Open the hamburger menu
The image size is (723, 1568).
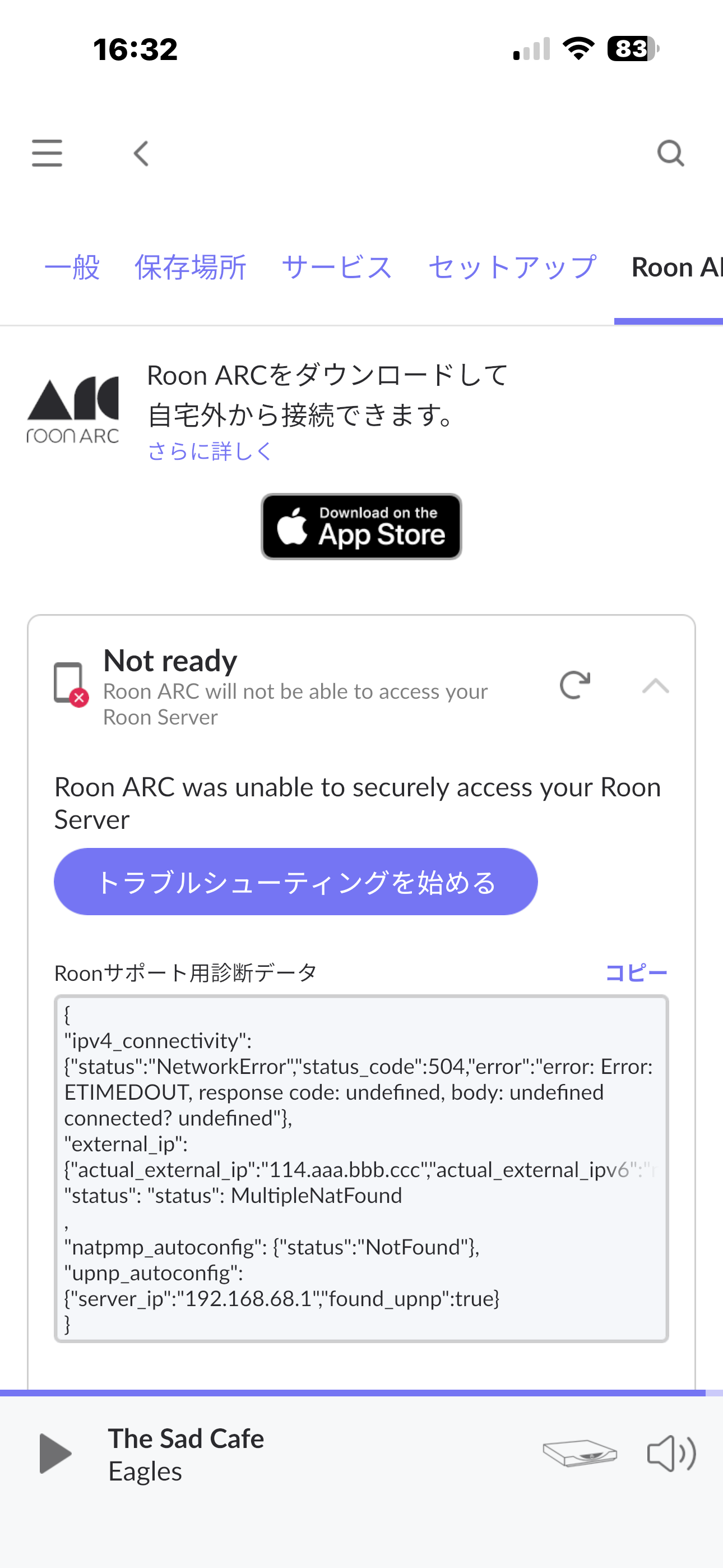click(x=47, y=153)
